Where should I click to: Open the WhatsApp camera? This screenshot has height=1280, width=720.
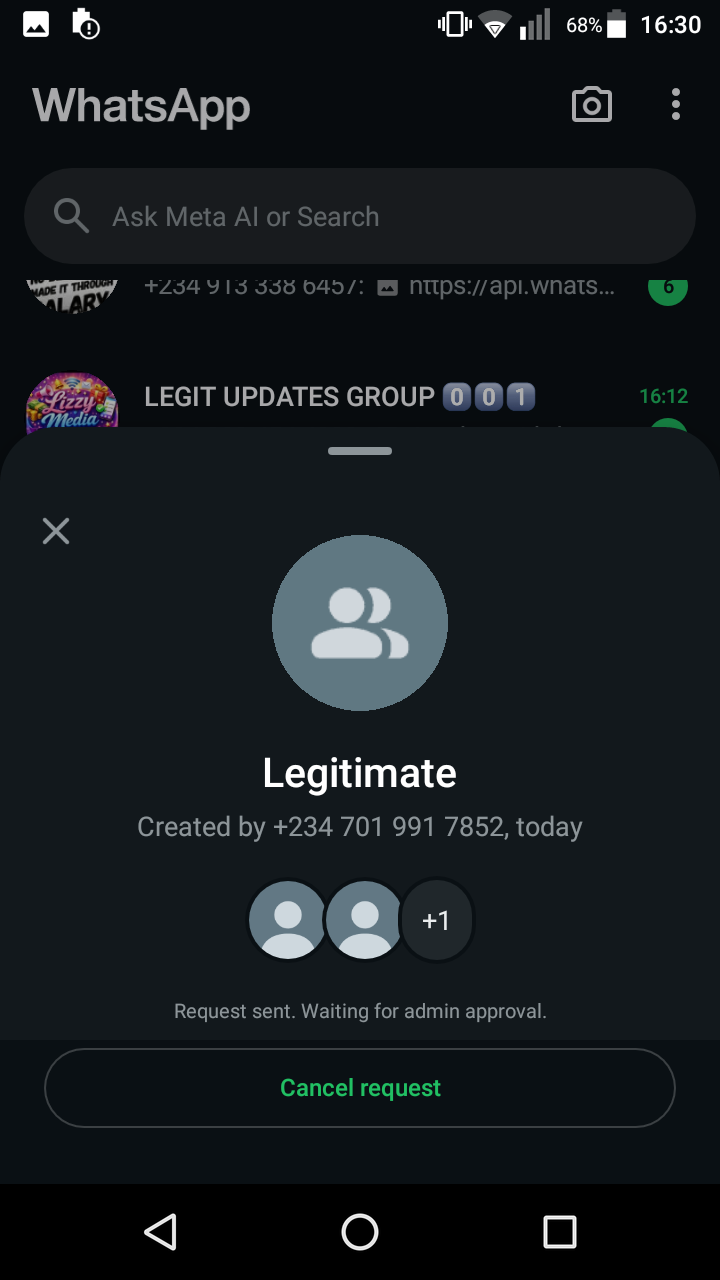591,105
